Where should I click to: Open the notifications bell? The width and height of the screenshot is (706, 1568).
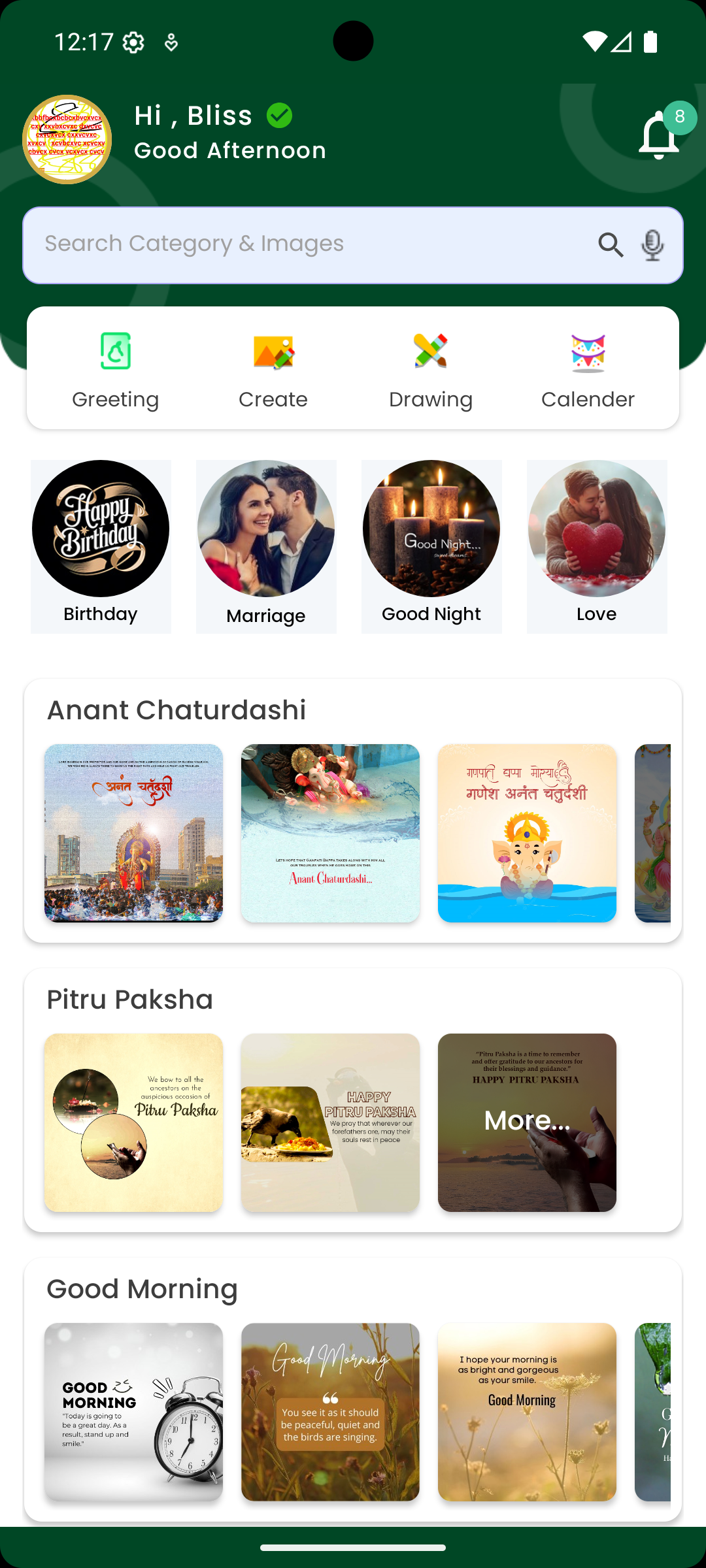coord(659,136)
